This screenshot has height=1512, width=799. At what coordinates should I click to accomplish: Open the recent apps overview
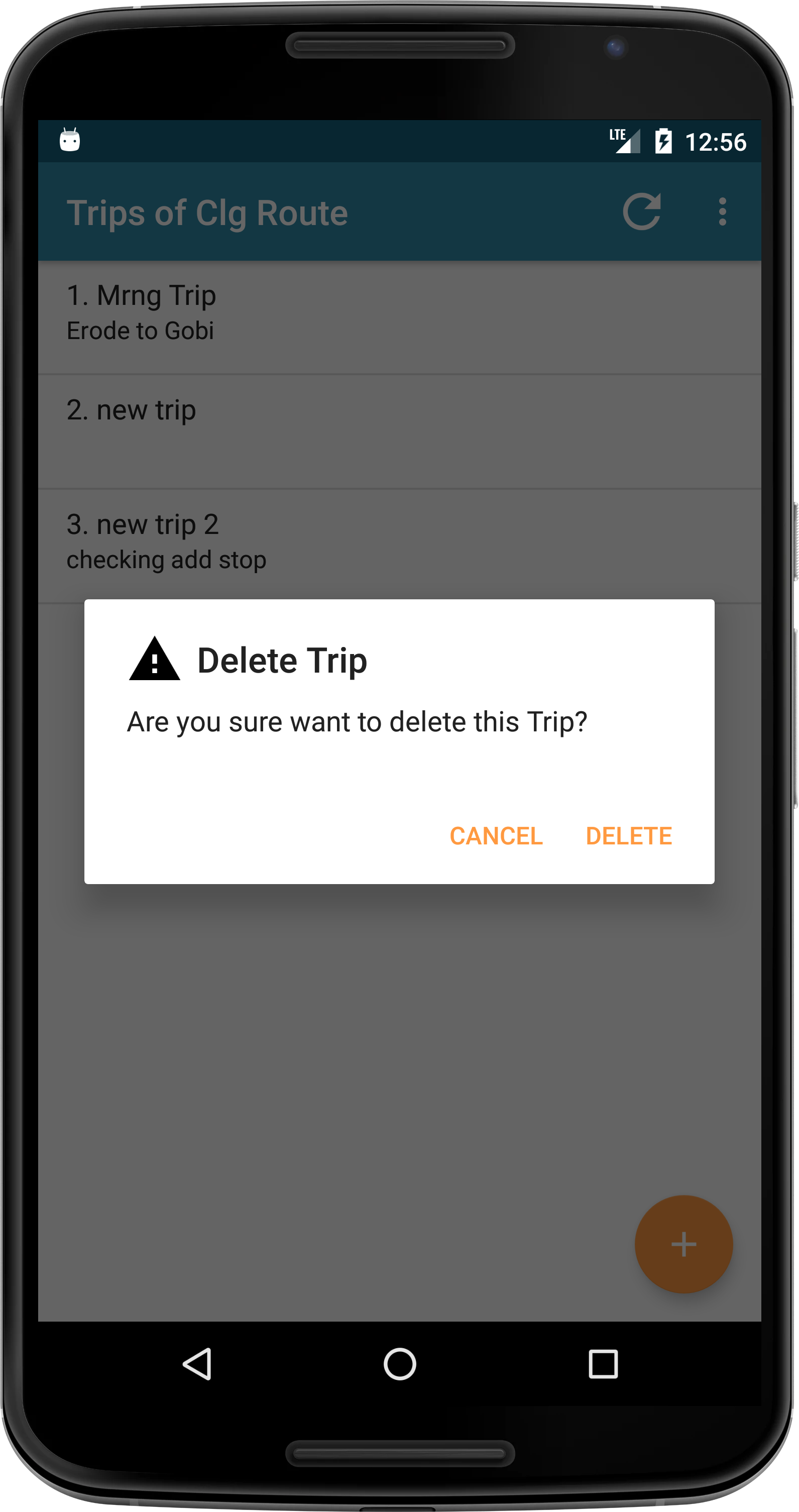click(603, 1363)
